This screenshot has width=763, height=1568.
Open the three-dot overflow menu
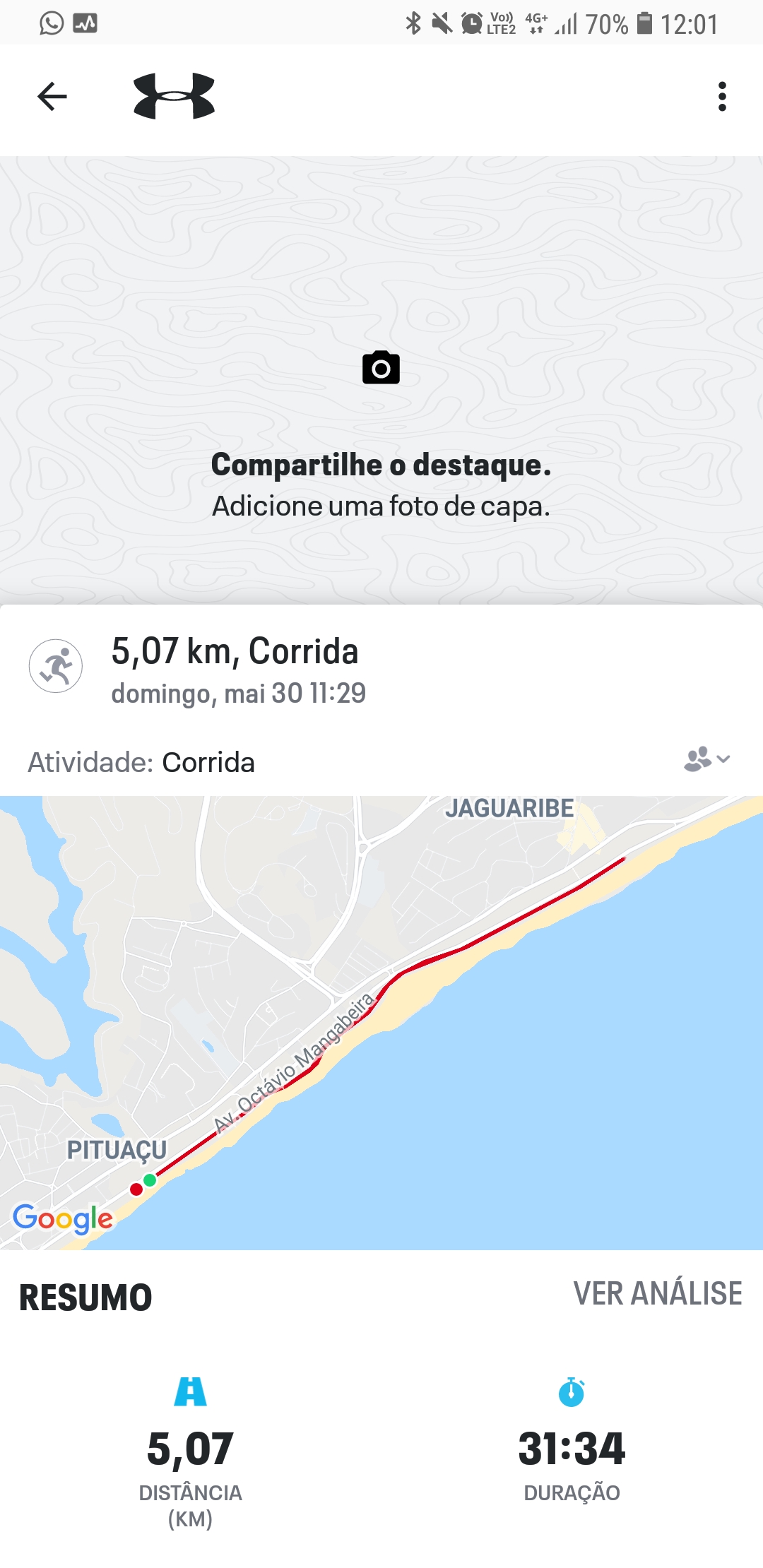click(721, 97)
